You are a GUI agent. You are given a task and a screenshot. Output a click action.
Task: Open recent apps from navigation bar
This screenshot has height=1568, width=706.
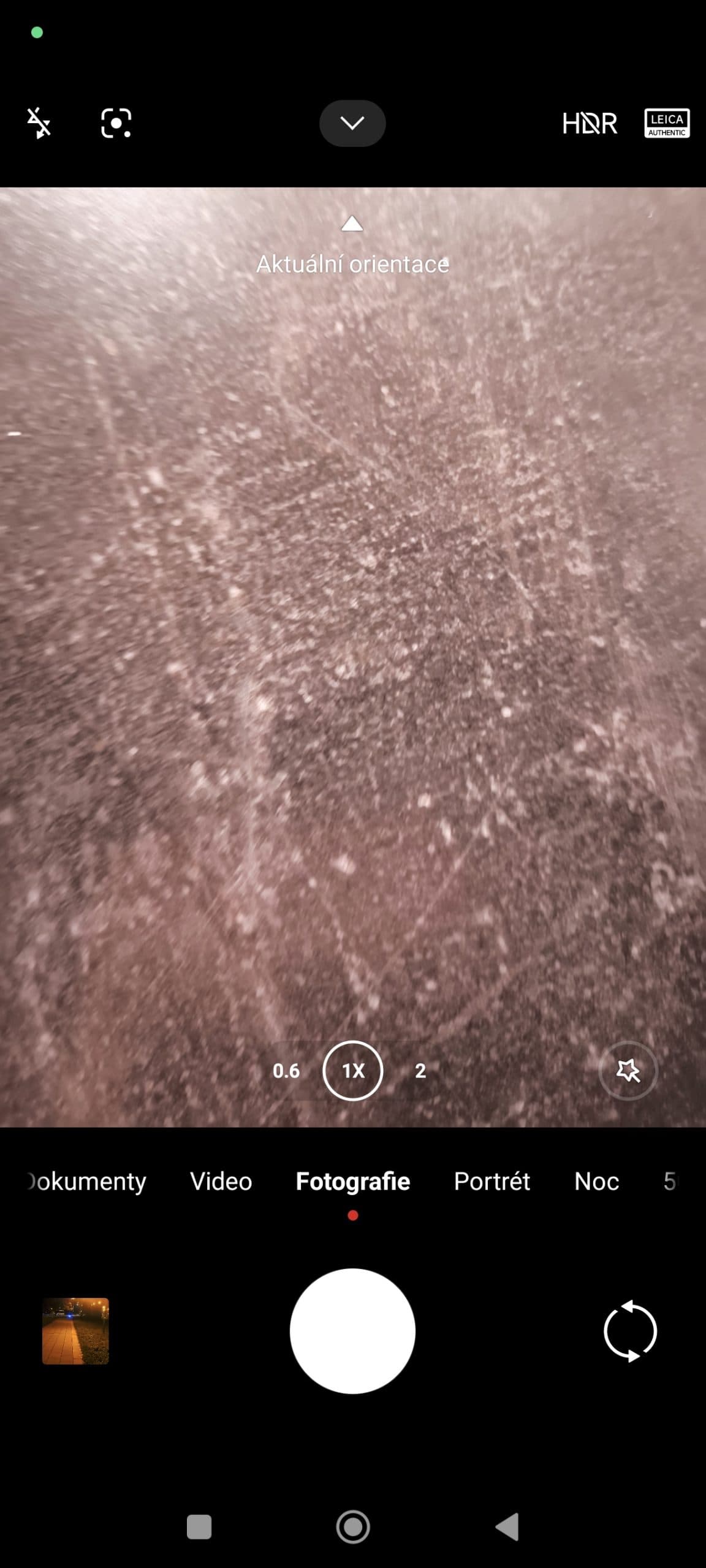click(199, 1526)
